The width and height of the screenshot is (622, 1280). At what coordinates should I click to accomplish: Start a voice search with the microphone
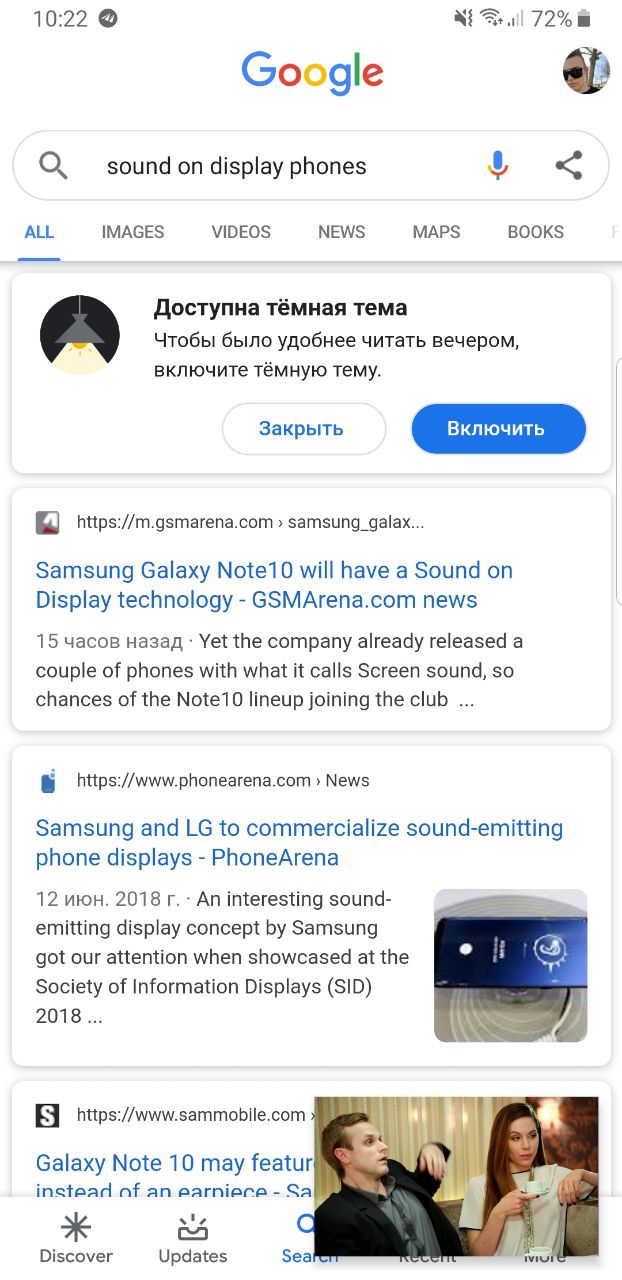point(497,166)
